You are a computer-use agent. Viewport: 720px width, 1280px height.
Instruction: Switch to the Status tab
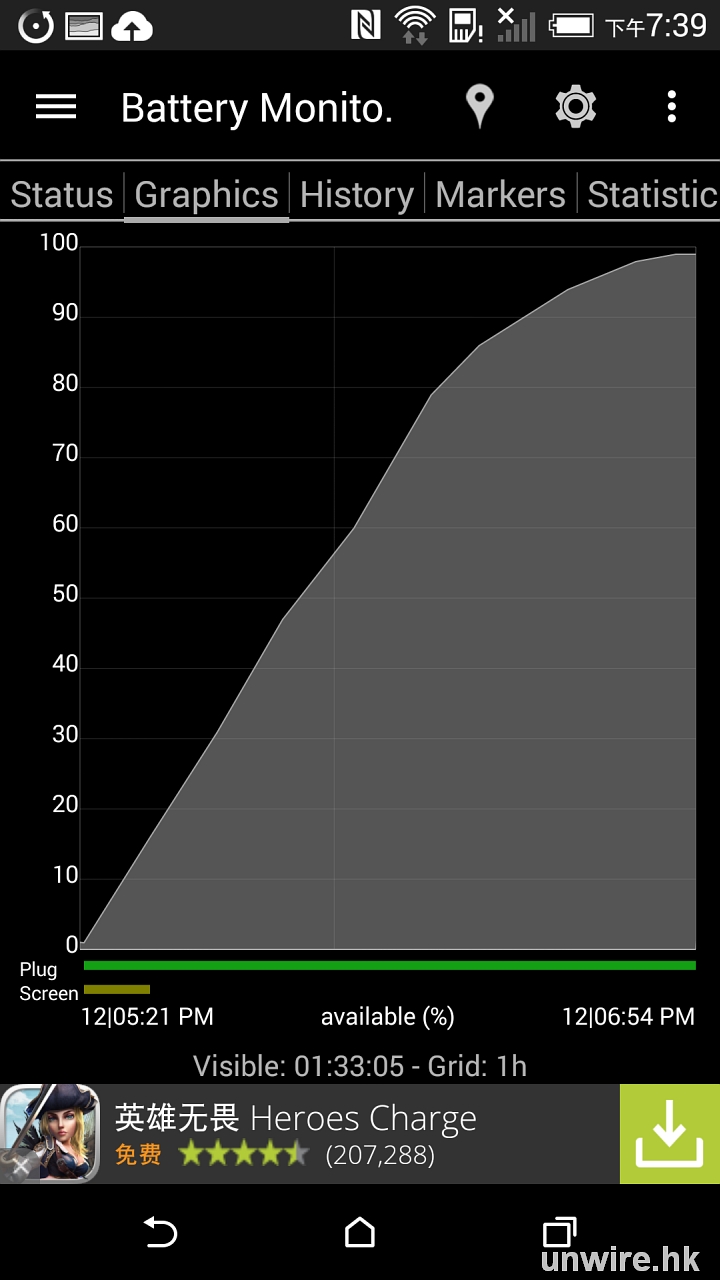[62, 194]
